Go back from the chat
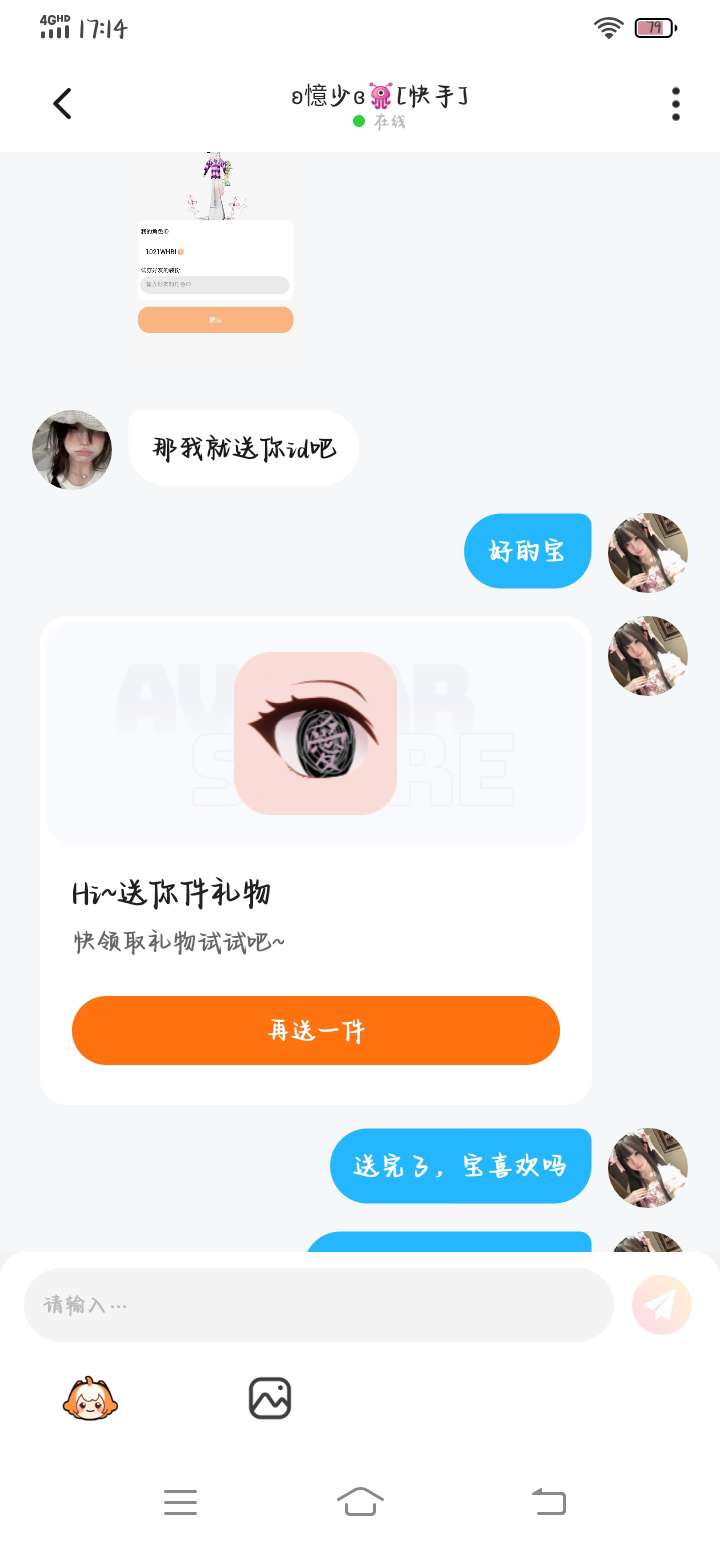Viewport: 720px width, 1544px height. coord(62,104)
